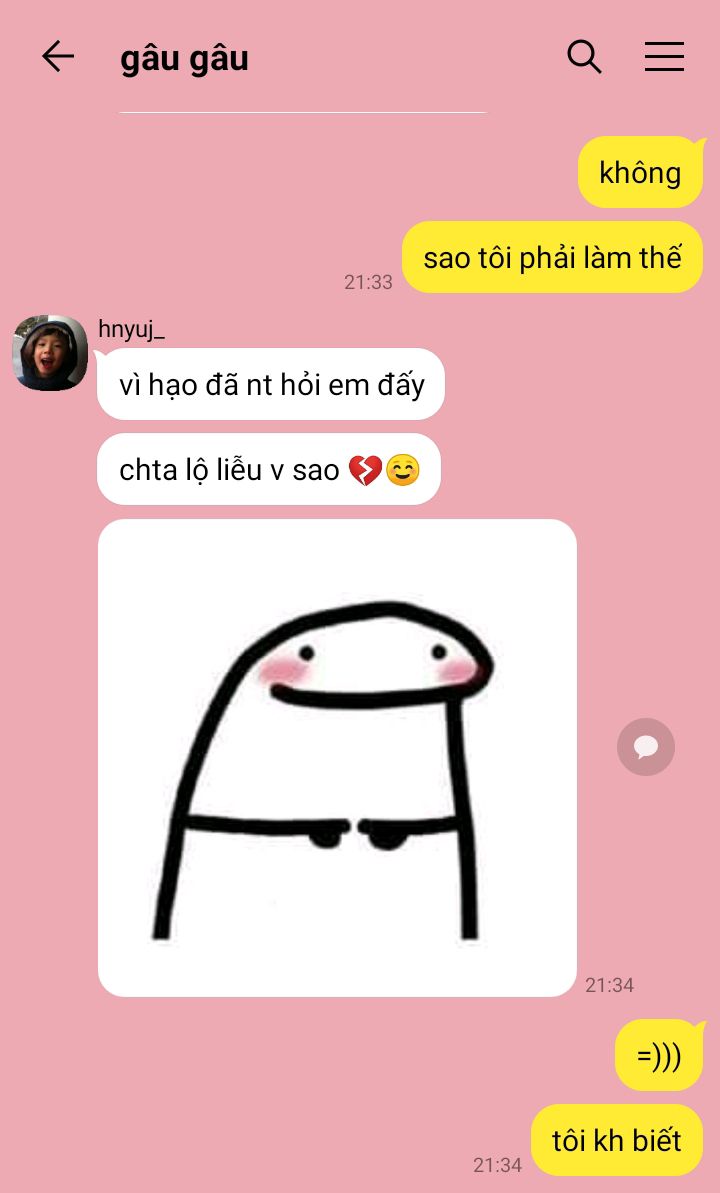Open the chat hamburger menu
Screen dimensions: 720x1193
[x=664, y=57]
